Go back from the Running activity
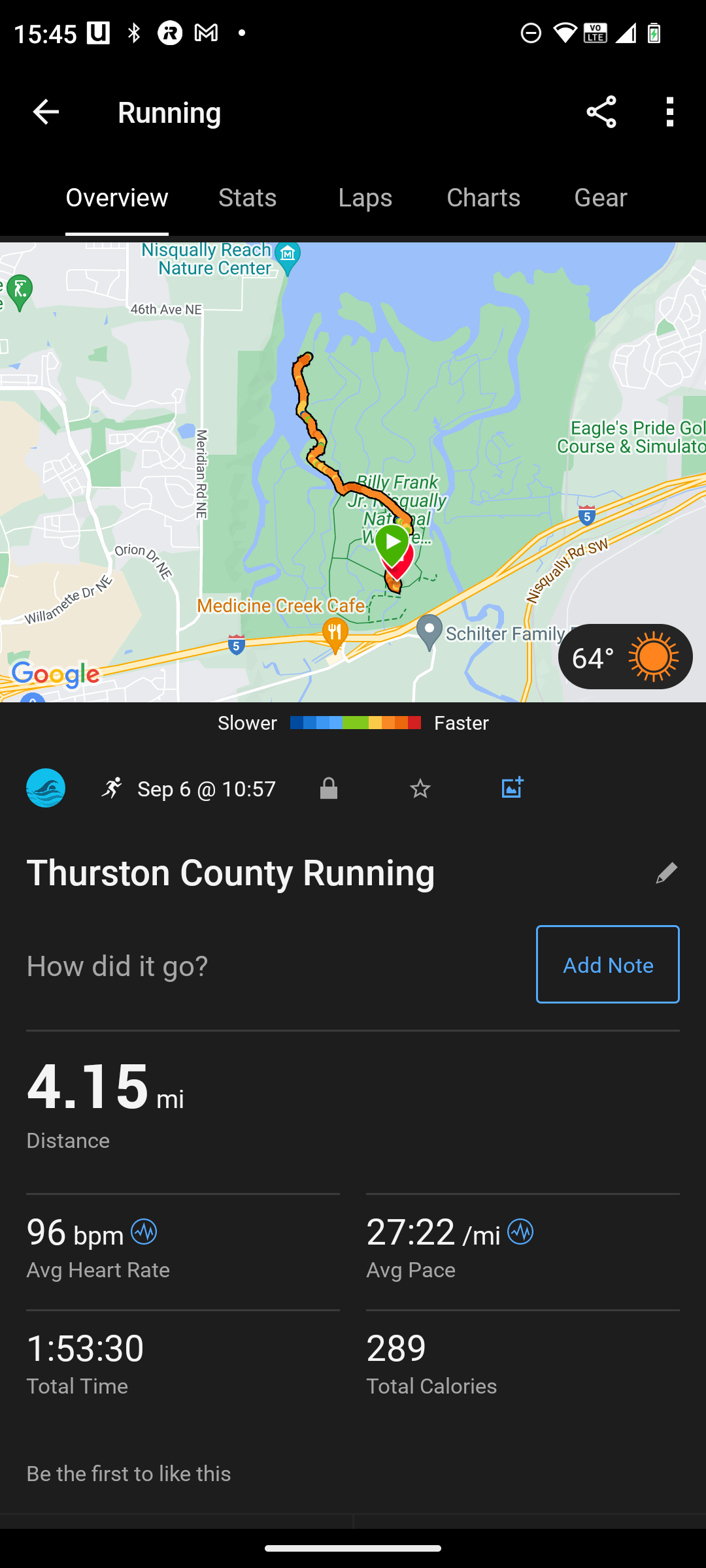Viewport: 706px width, 1568px height. click(x=46, y=112)
